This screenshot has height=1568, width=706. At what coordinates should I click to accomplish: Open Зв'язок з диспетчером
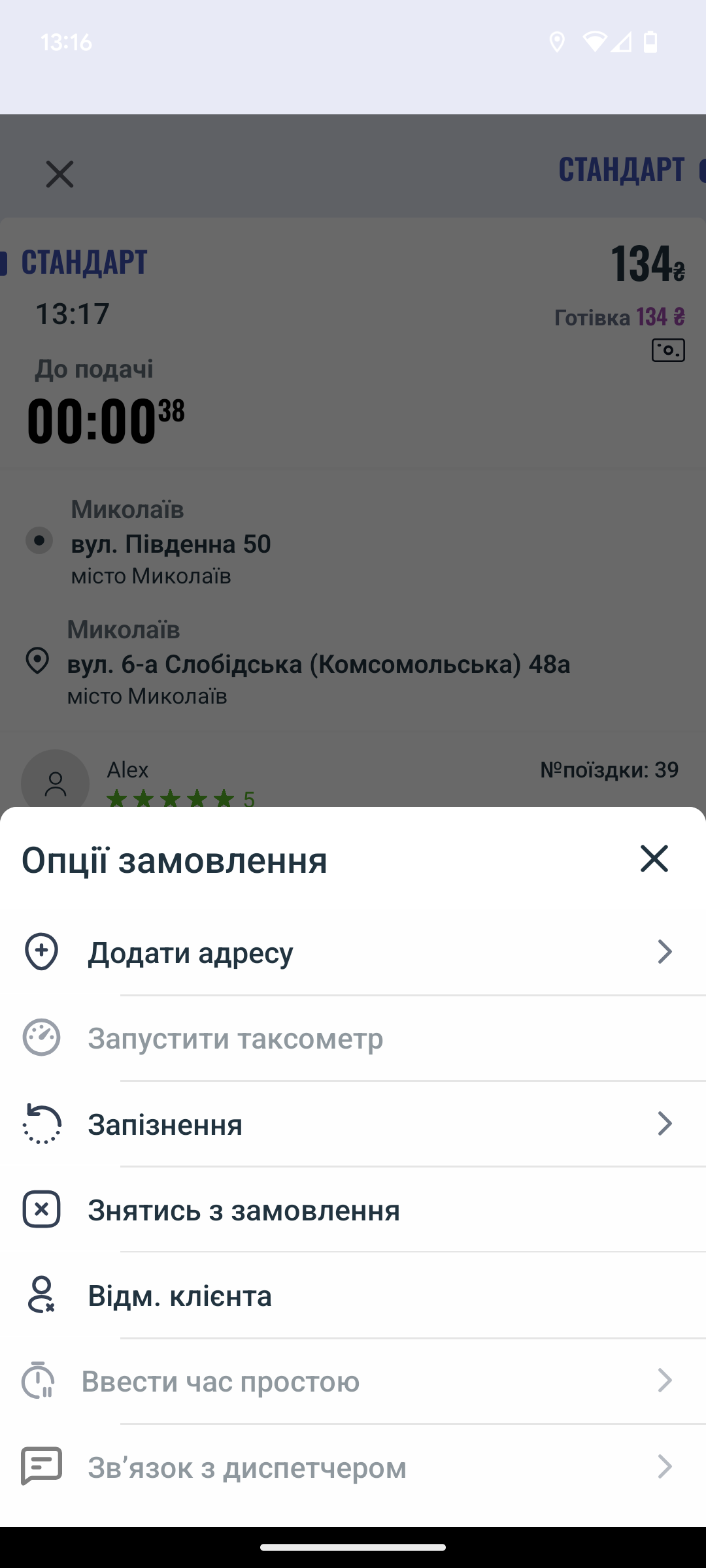[x=353, y=1467]
